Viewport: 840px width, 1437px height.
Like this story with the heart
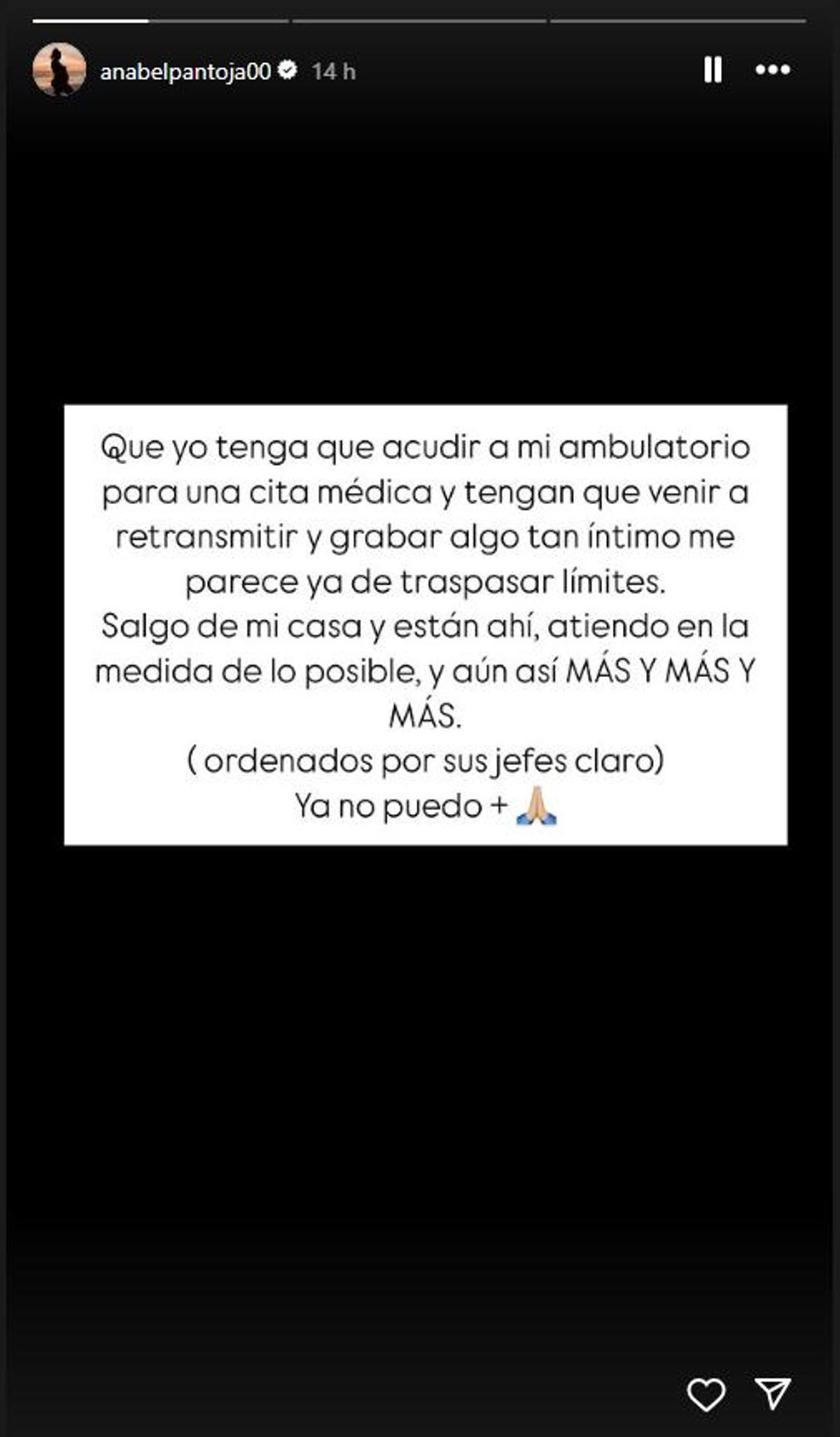pos(706,1394)
